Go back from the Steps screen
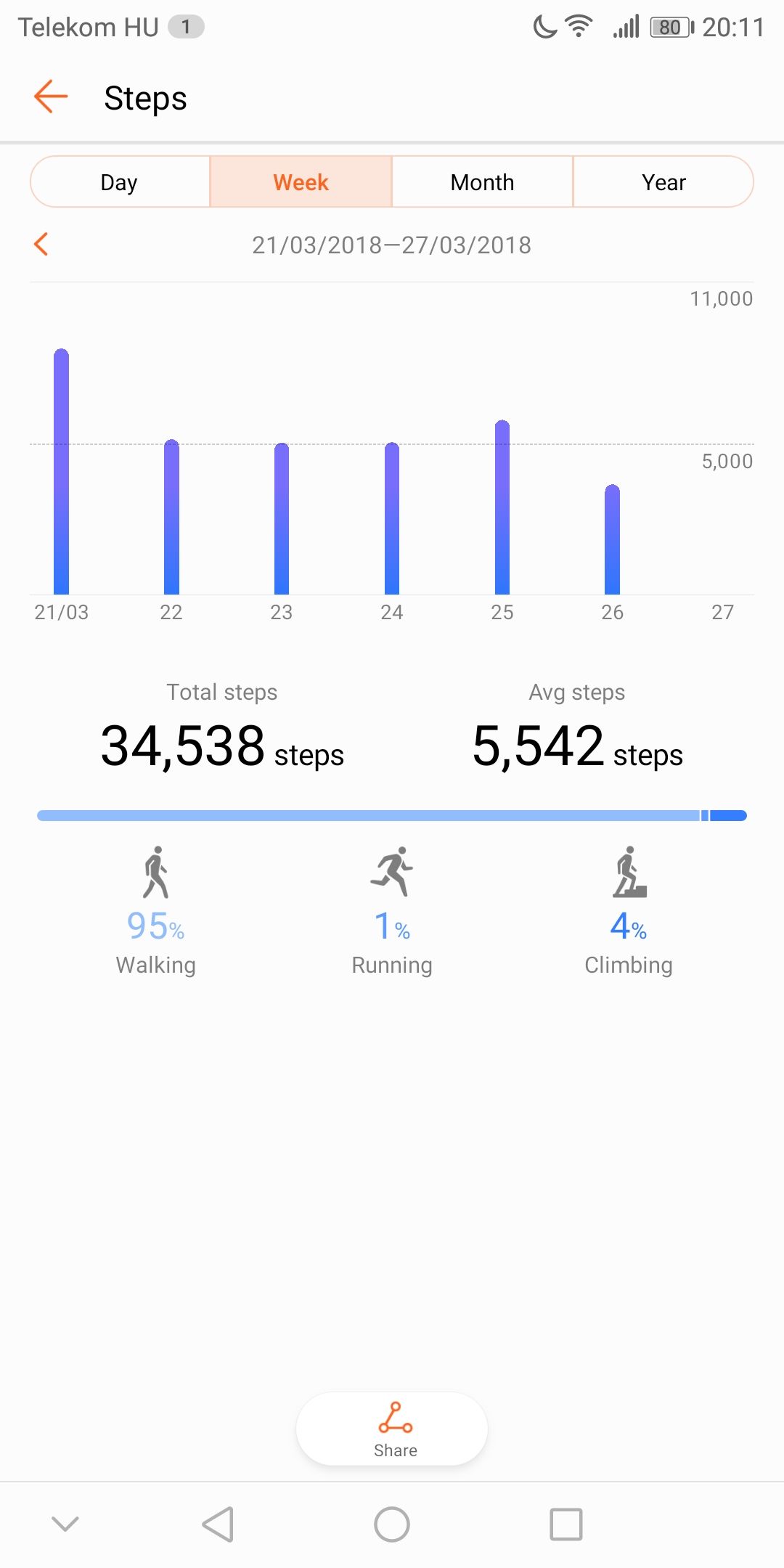 [51, 97]
